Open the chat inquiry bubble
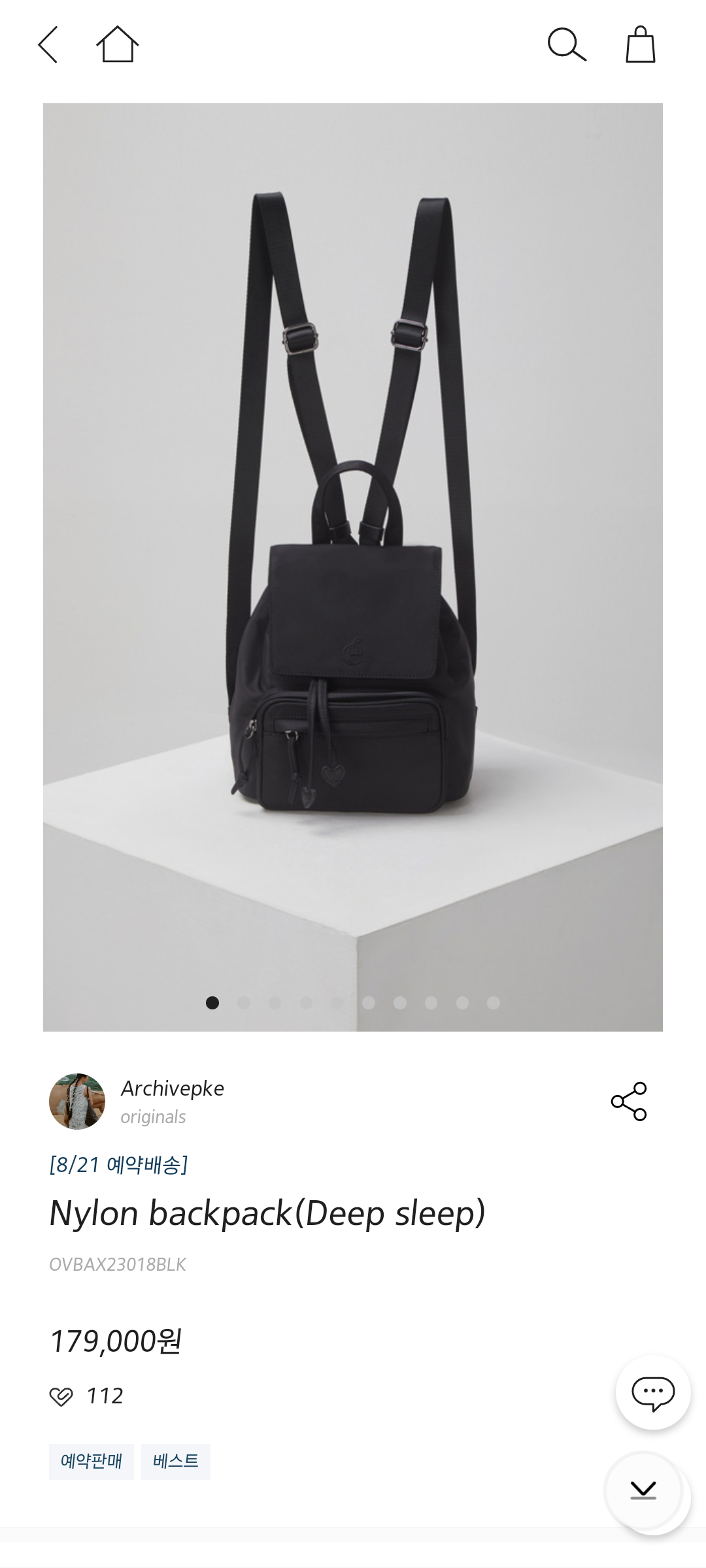This screenshot has width=706, height=1568. pos(652,1392)
